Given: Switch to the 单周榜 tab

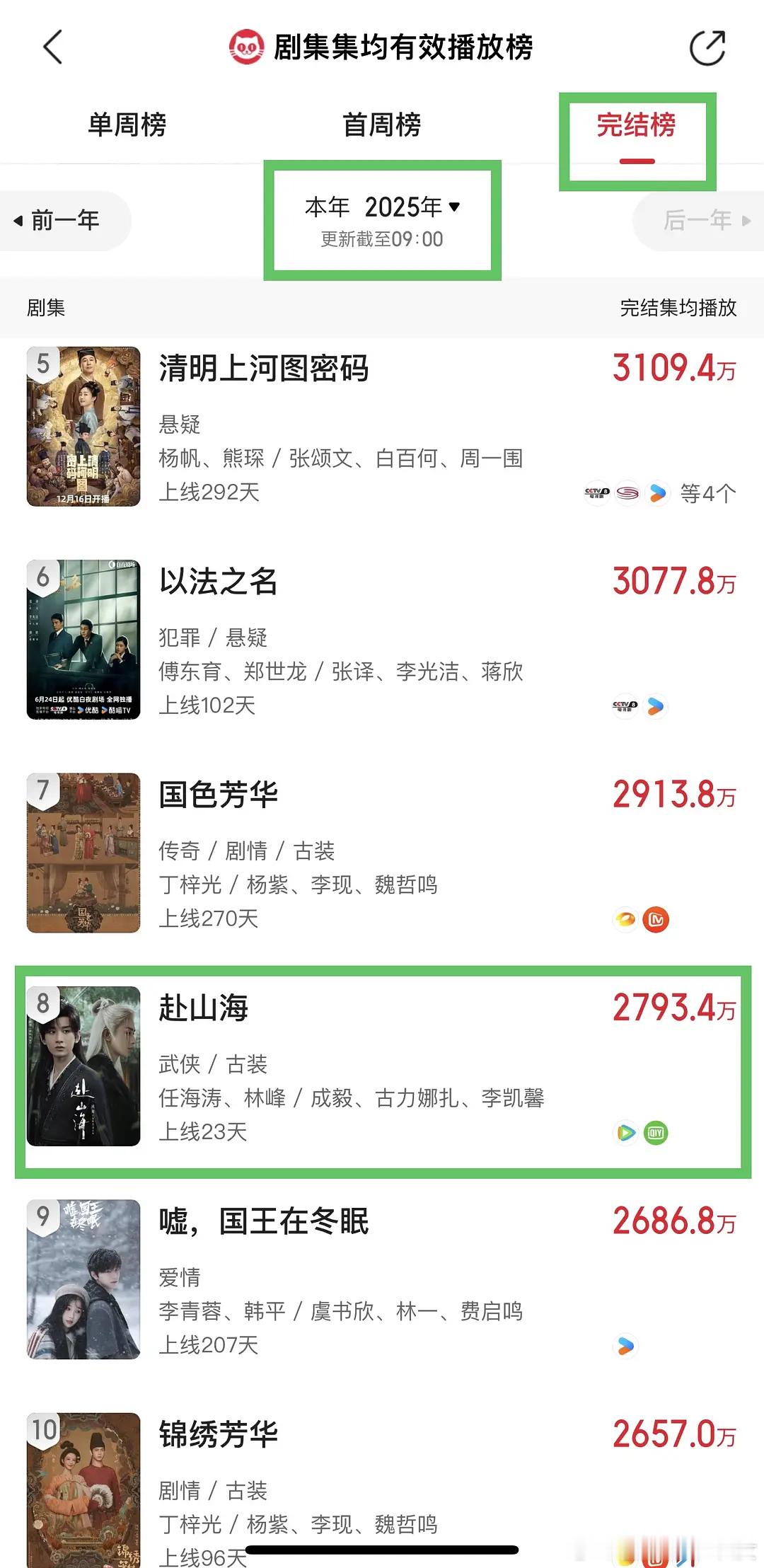Looking at the screenshot, I should tap(127, 125).
